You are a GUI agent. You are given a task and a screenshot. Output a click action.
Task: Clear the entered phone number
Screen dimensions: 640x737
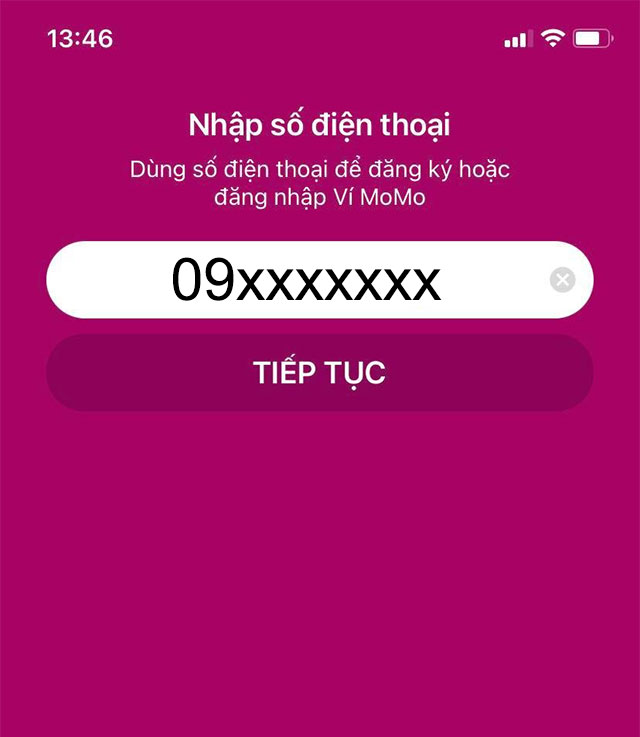coord(563,280)
